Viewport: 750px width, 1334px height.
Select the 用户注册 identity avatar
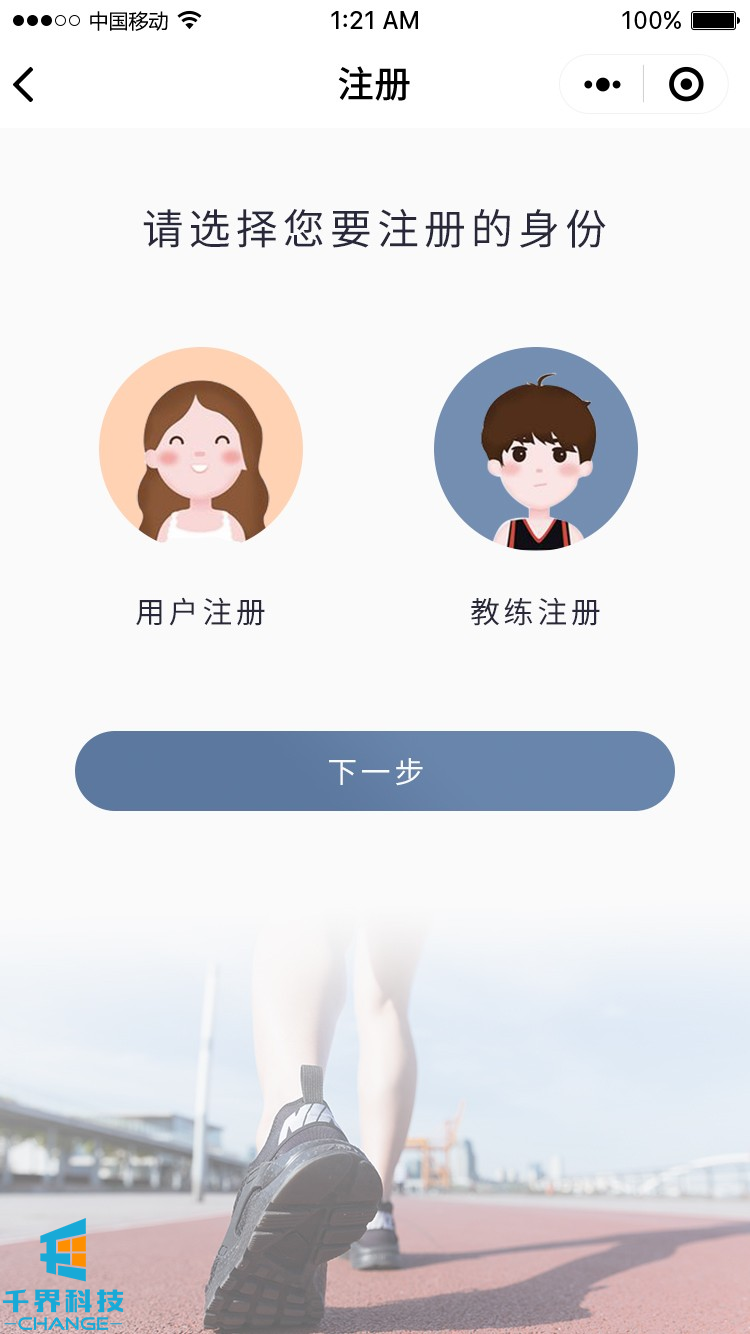201,448
